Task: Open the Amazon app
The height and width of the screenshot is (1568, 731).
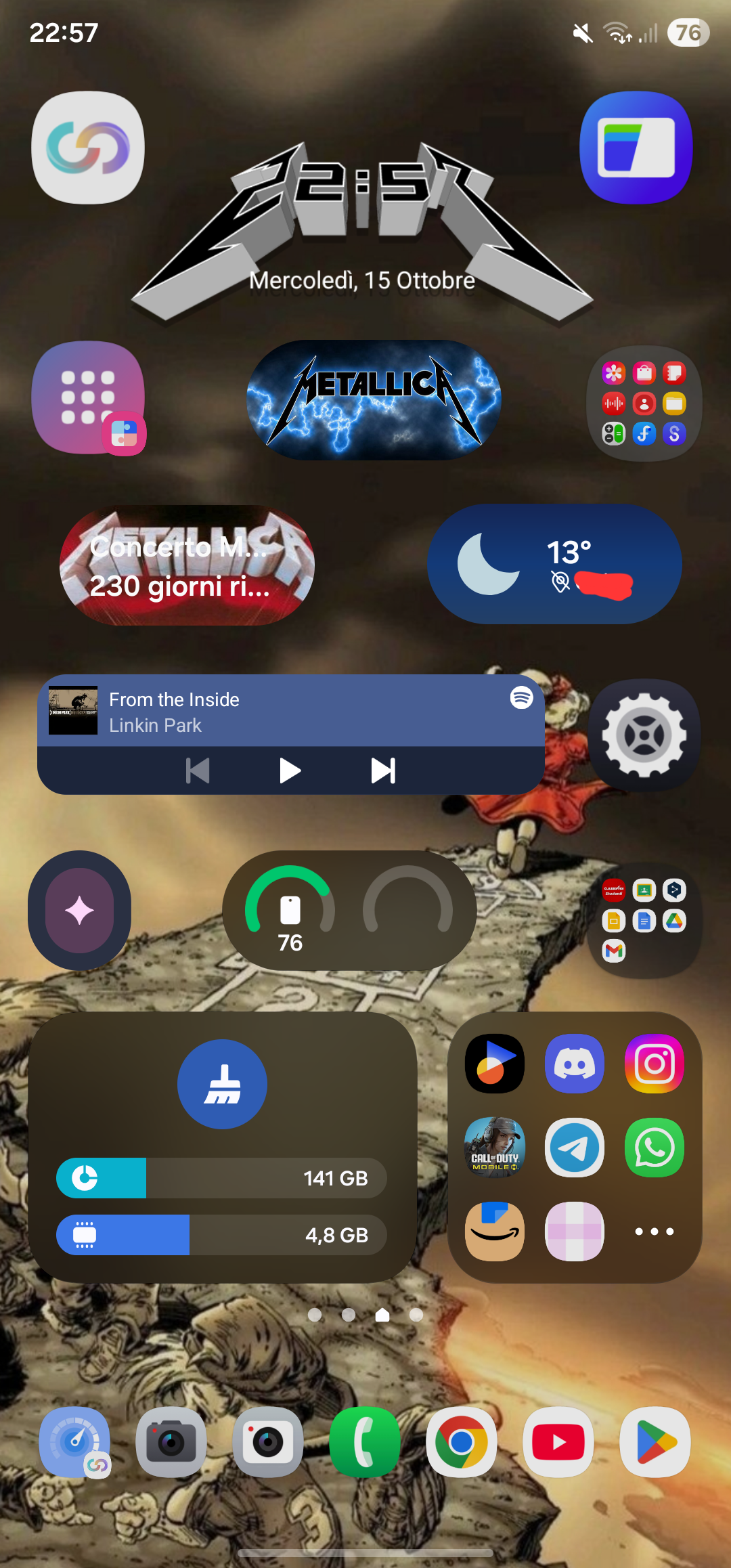Action: tap(495, 1232)
